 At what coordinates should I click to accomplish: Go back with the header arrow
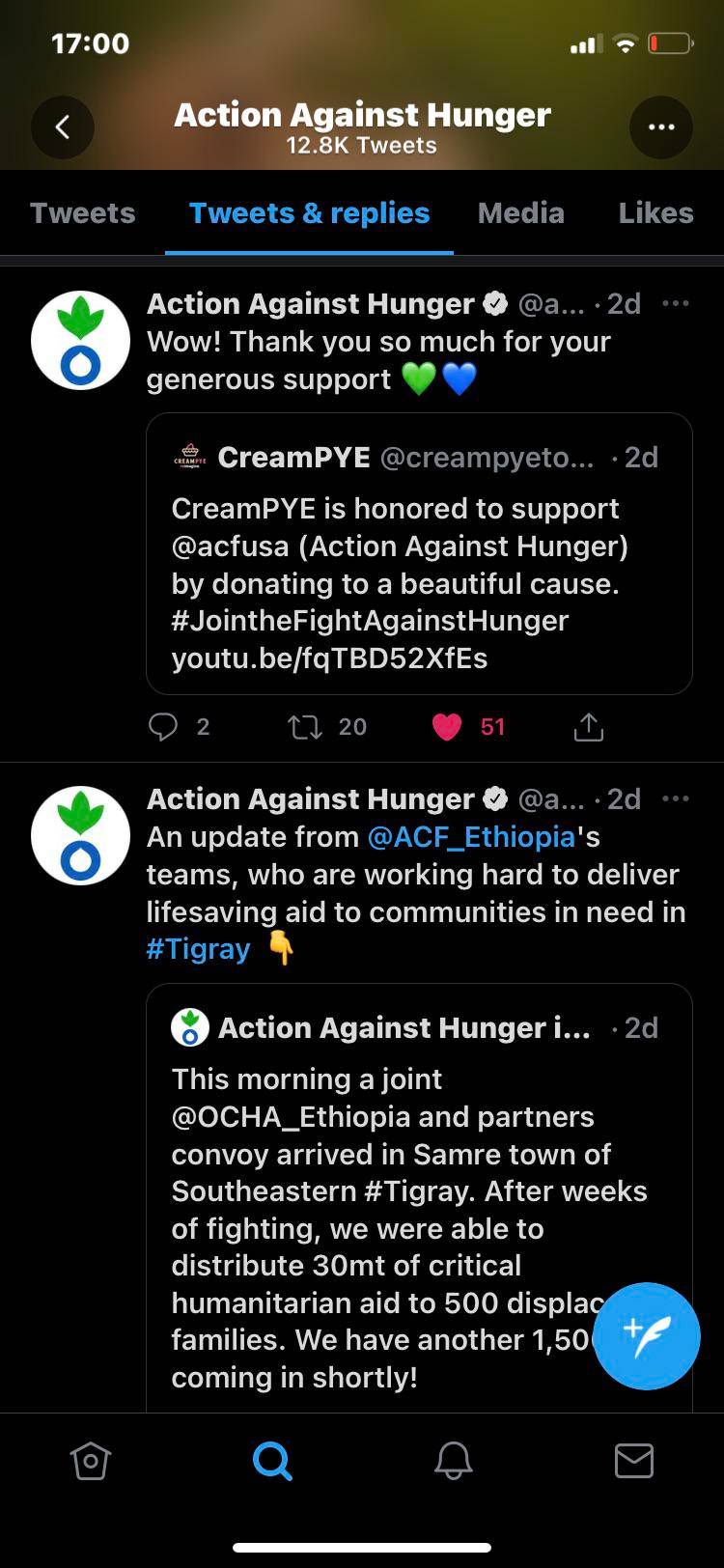(63, 126)
